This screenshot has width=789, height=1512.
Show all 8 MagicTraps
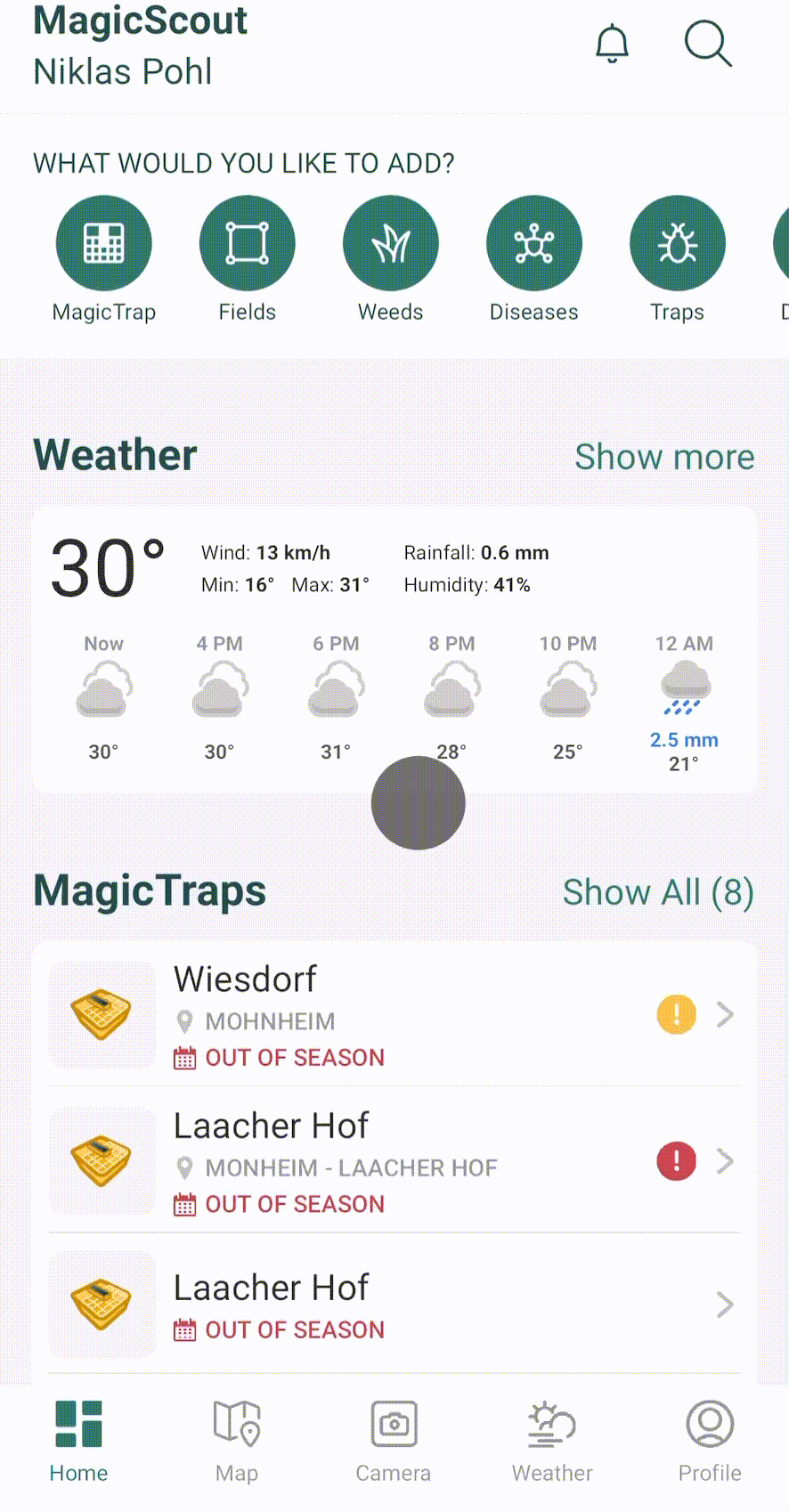coord(658,892)
